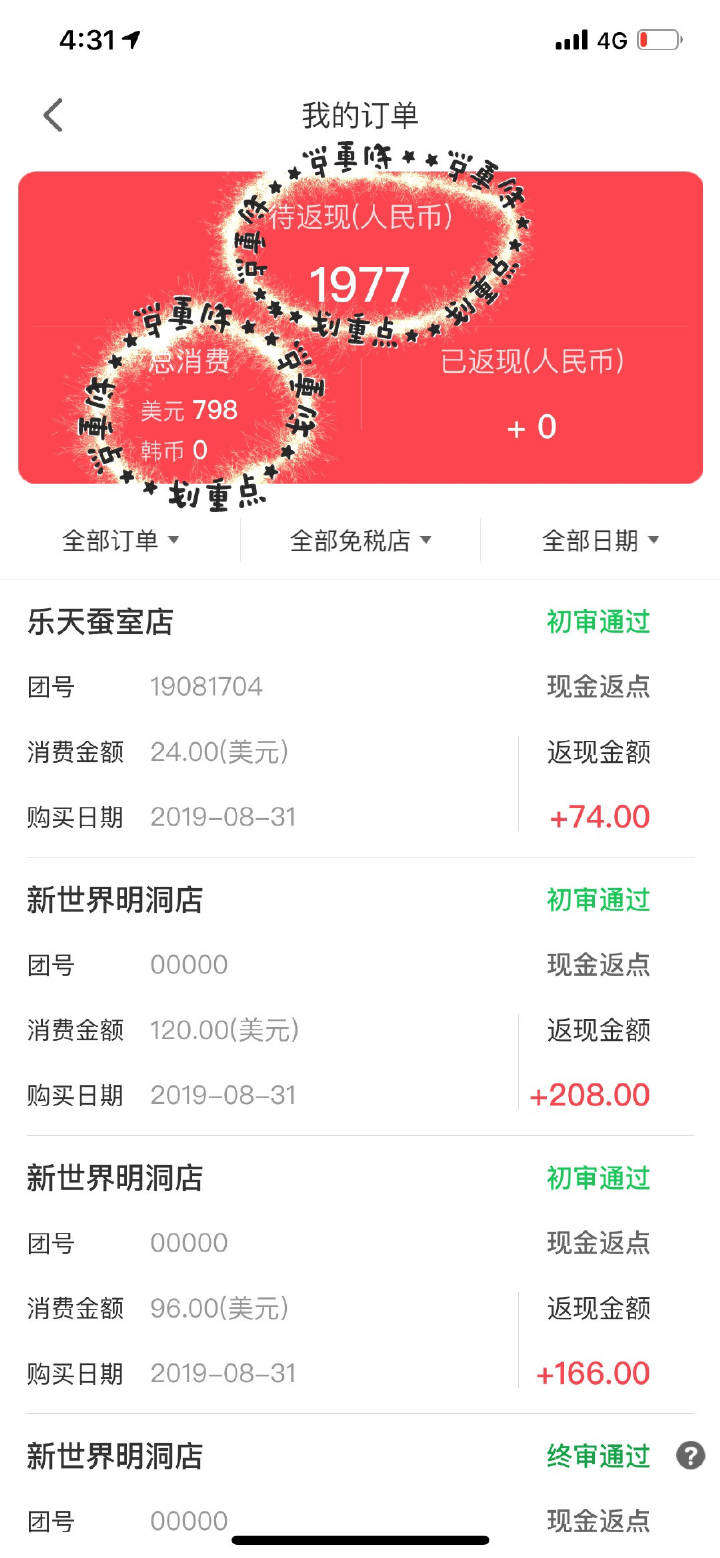Open the 全部订单 filter dropdown
Viewport: 720px width, 1558px height.
coord(120,540)
